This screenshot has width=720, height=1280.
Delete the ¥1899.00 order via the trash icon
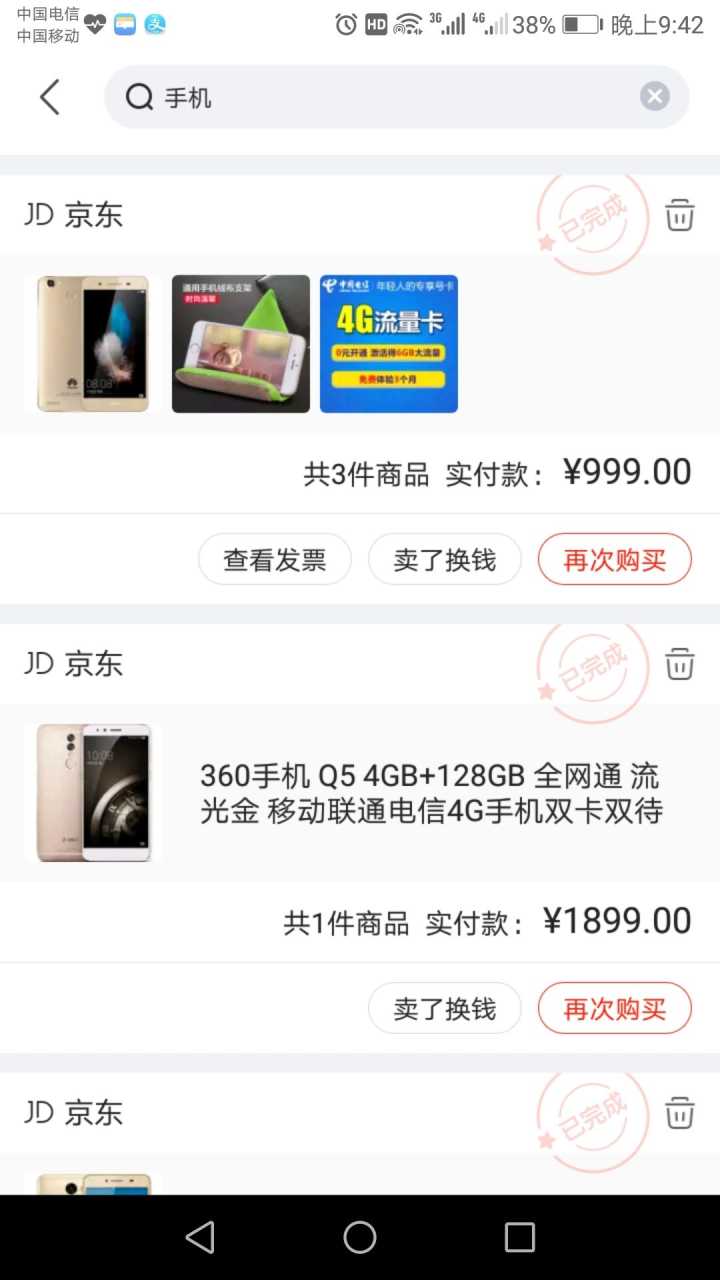(x=680, y=664)
